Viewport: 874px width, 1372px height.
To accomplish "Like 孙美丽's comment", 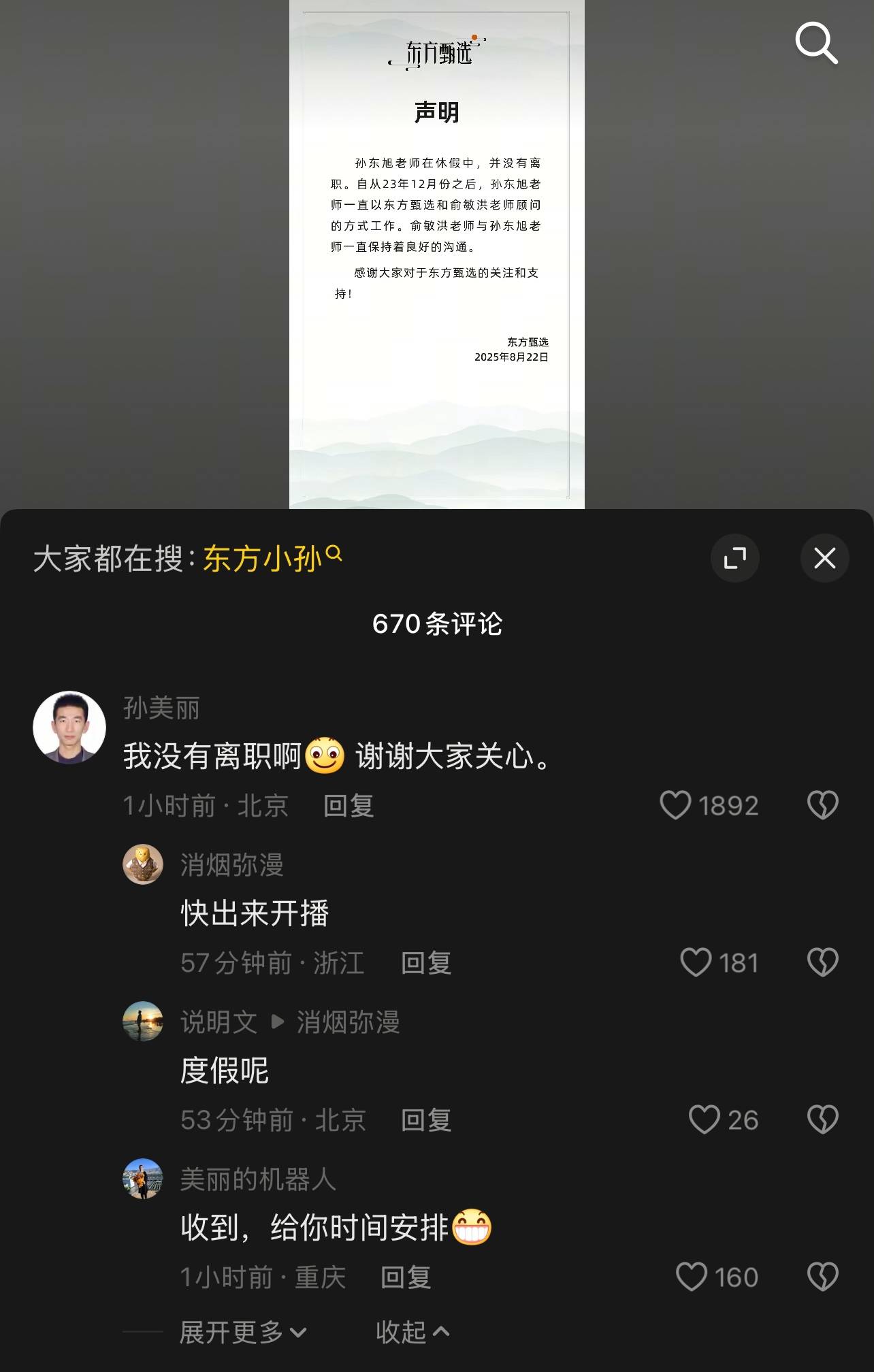I will [x=675, y=805].
